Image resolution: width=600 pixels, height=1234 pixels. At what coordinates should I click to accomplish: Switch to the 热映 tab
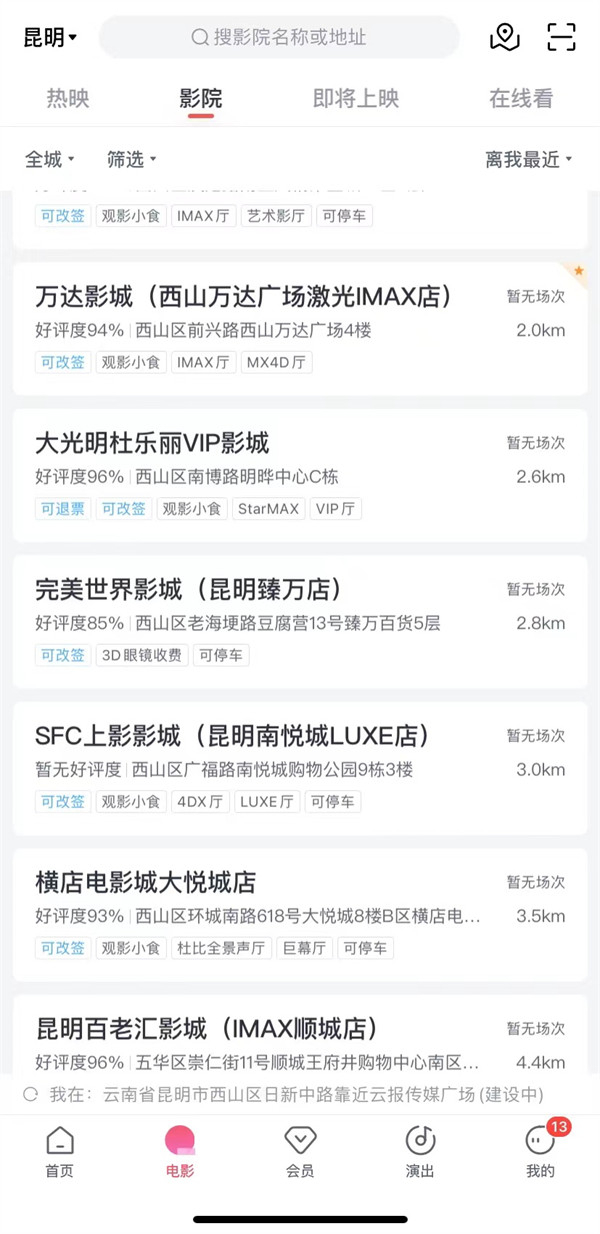[68, 98]
